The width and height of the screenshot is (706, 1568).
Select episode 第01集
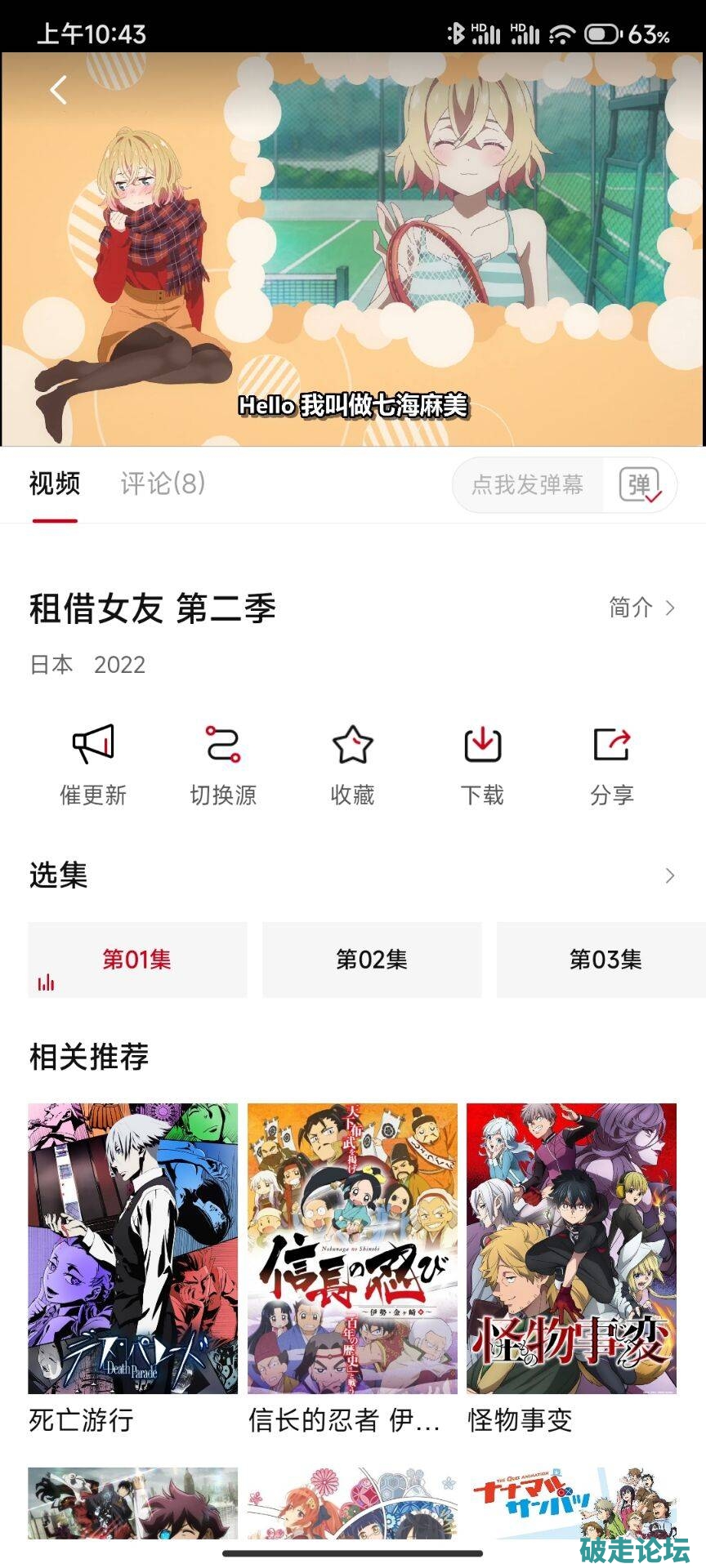click(137, 960)
